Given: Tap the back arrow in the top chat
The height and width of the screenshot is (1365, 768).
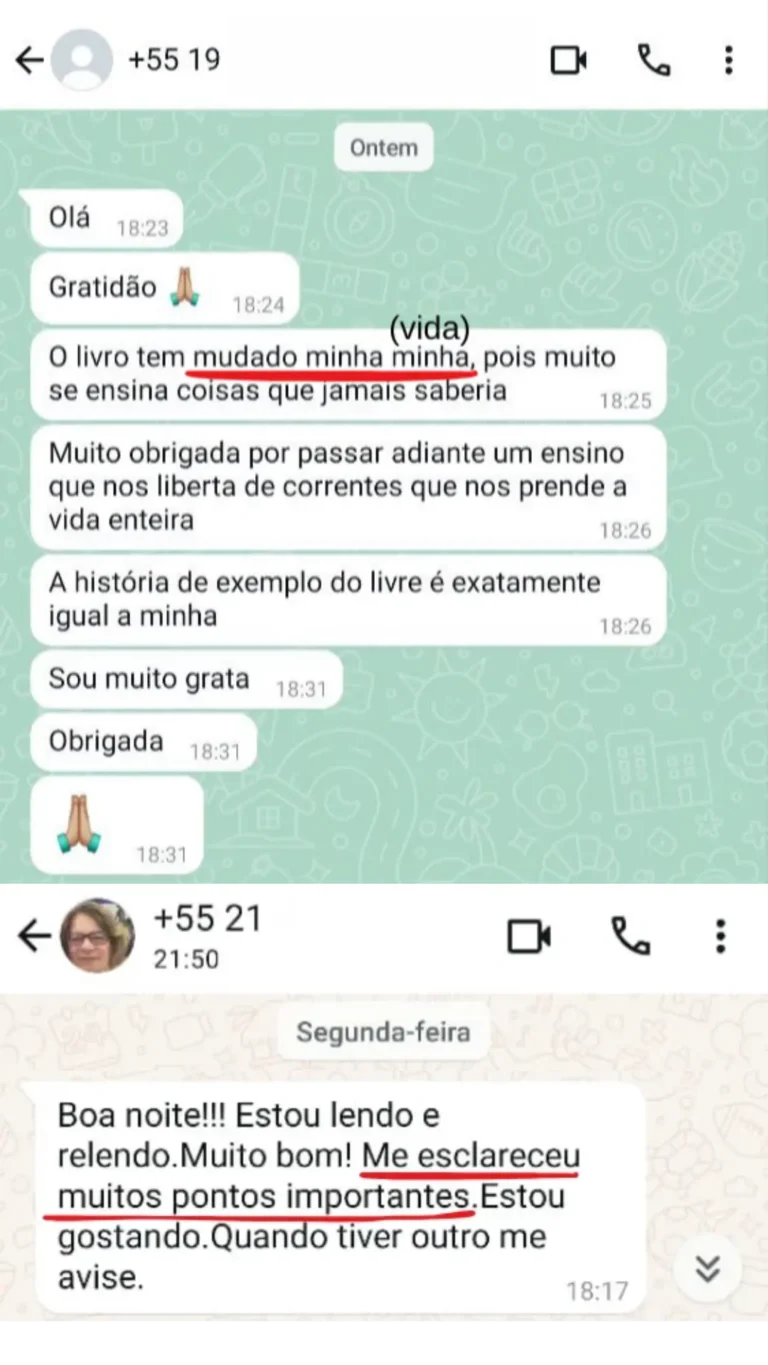Looking at the screenshot, I should (29, 59).
